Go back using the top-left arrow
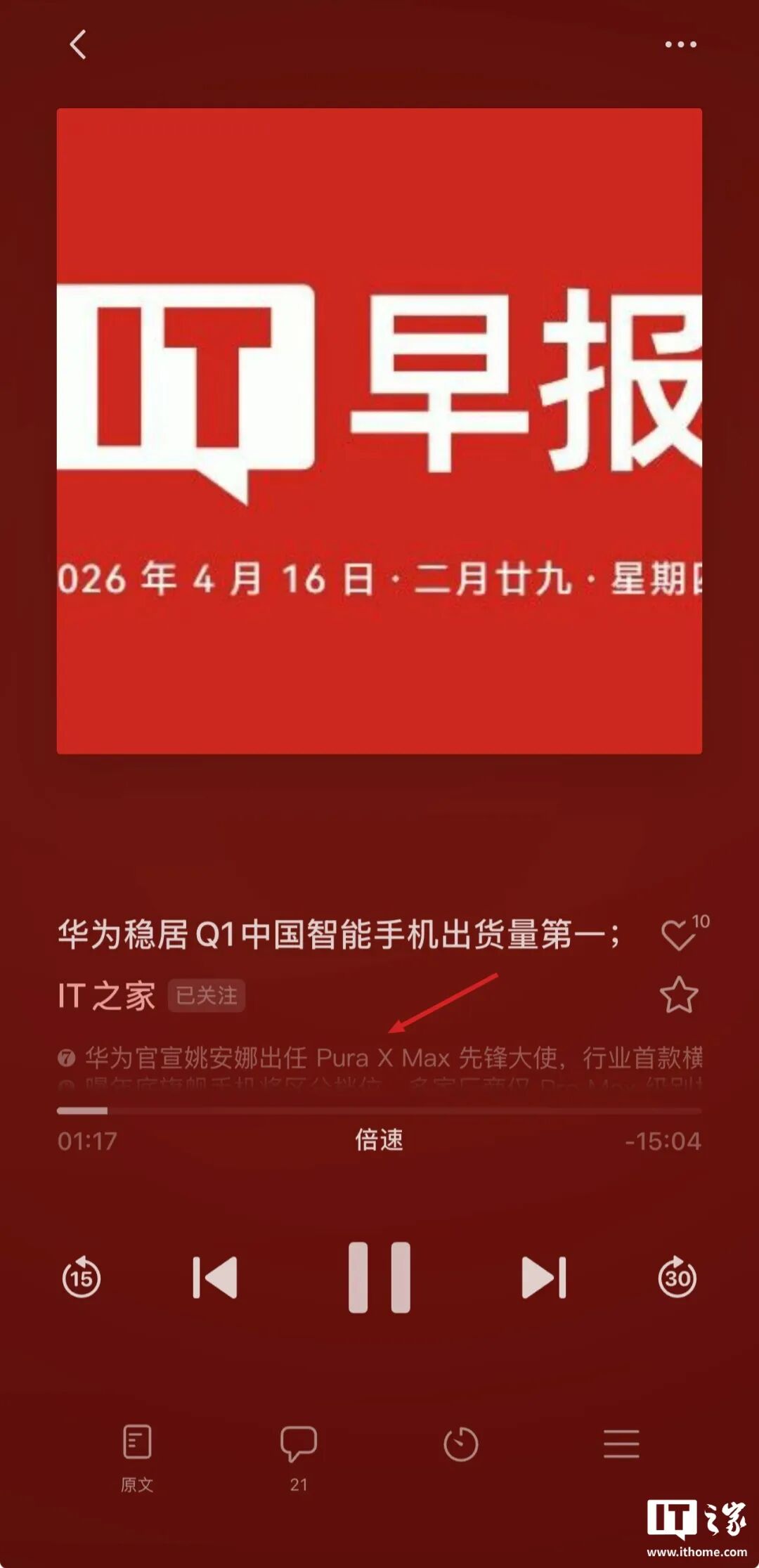Screen dimensions: 759x1568 tap(78, 45)
